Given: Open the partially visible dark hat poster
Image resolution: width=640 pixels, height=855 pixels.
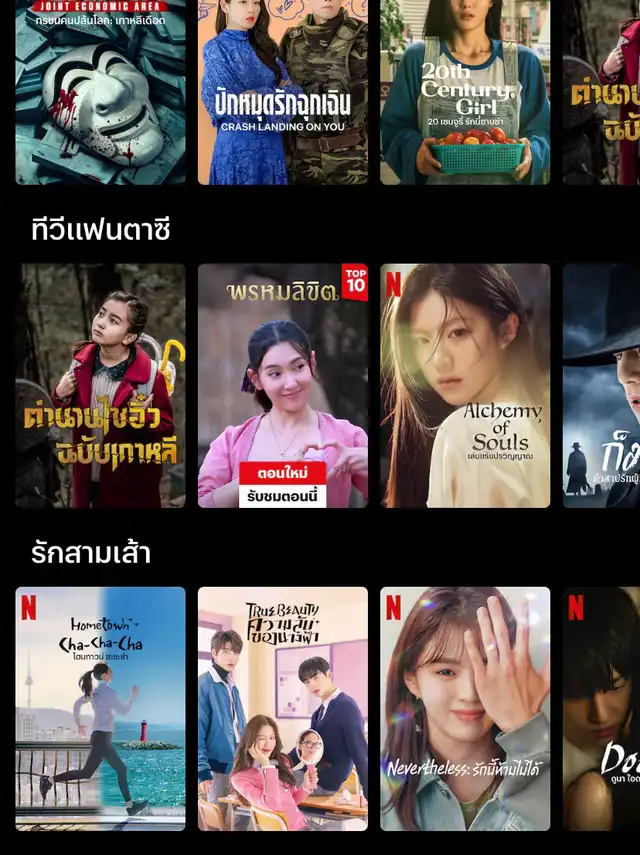Looking at the screenshot, I should 602,385.
